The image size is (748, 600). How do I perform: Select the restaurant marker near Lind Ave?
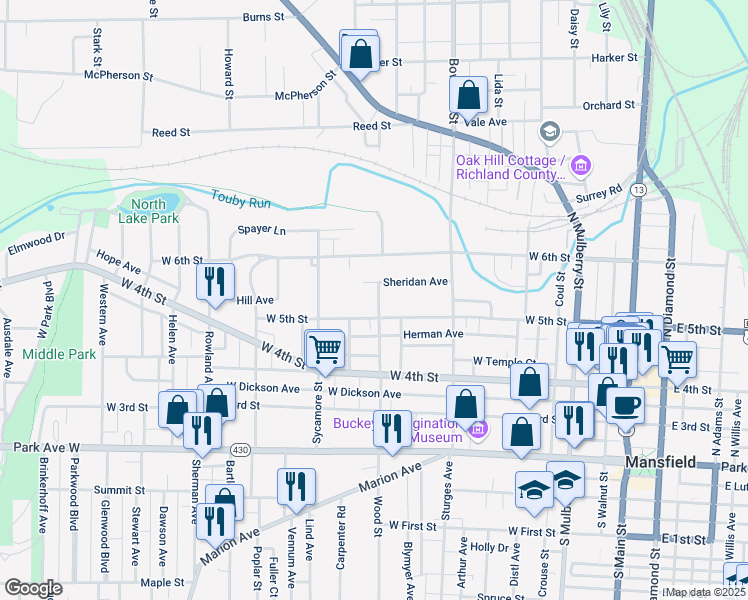pos(297,486)
